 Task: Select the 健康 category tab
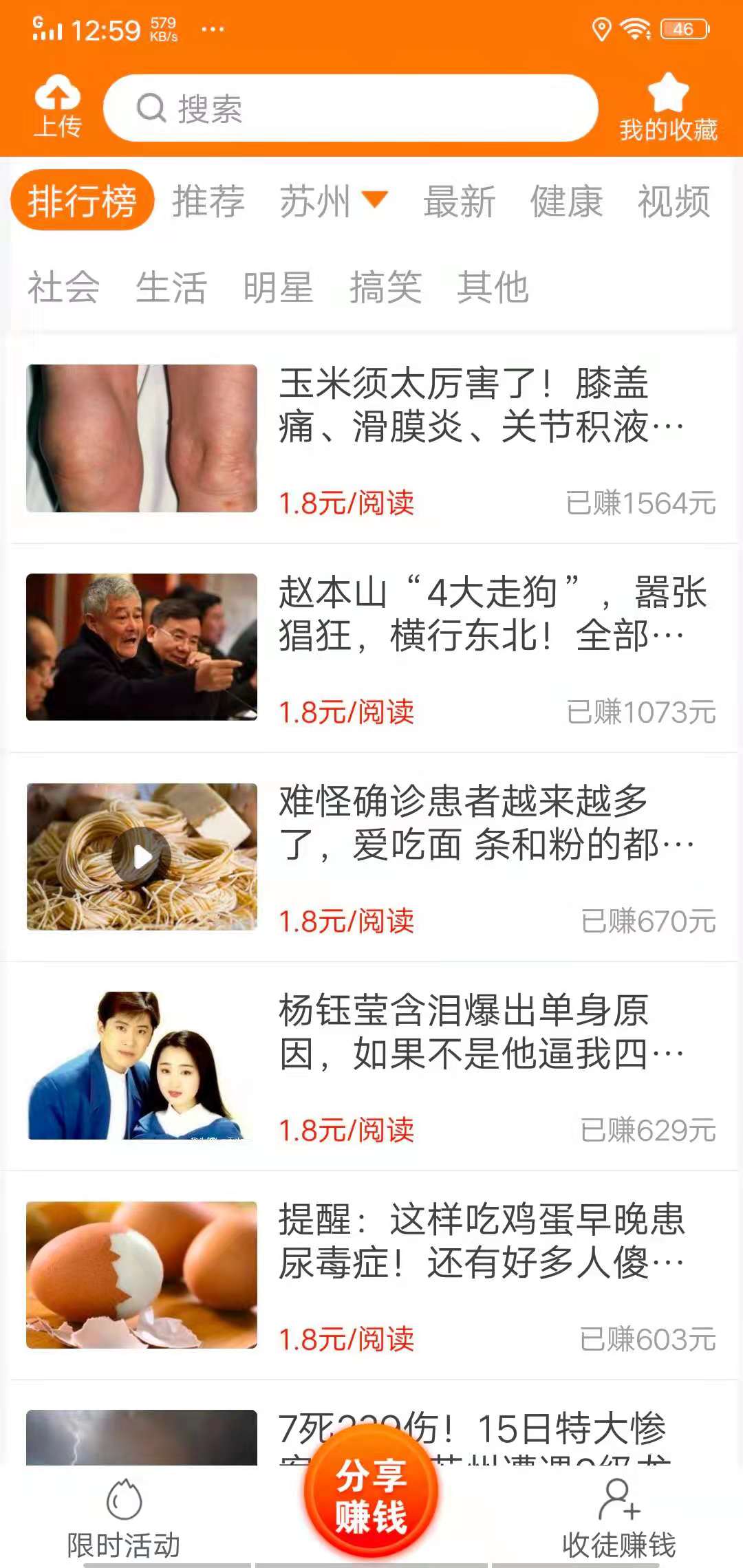click(x=566, y=202)
